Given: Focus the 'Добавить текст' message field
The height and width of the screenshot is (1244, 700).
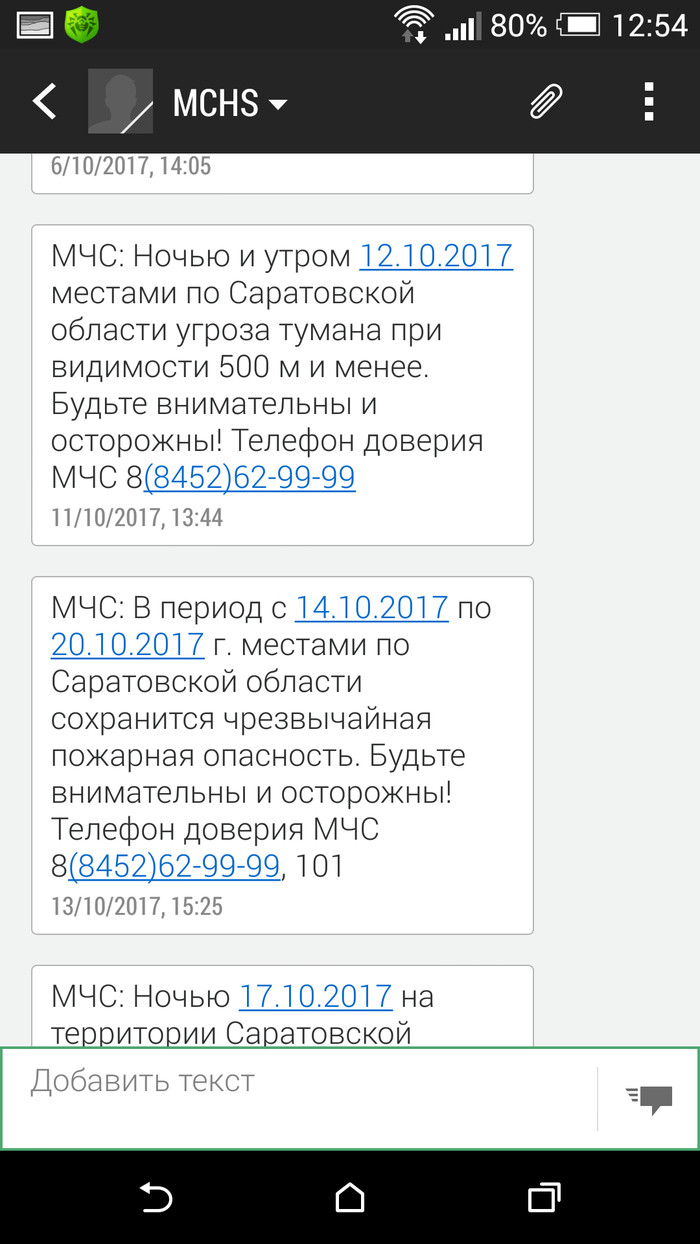Looking at the screenshot, I should click(x=300, y=1097).
